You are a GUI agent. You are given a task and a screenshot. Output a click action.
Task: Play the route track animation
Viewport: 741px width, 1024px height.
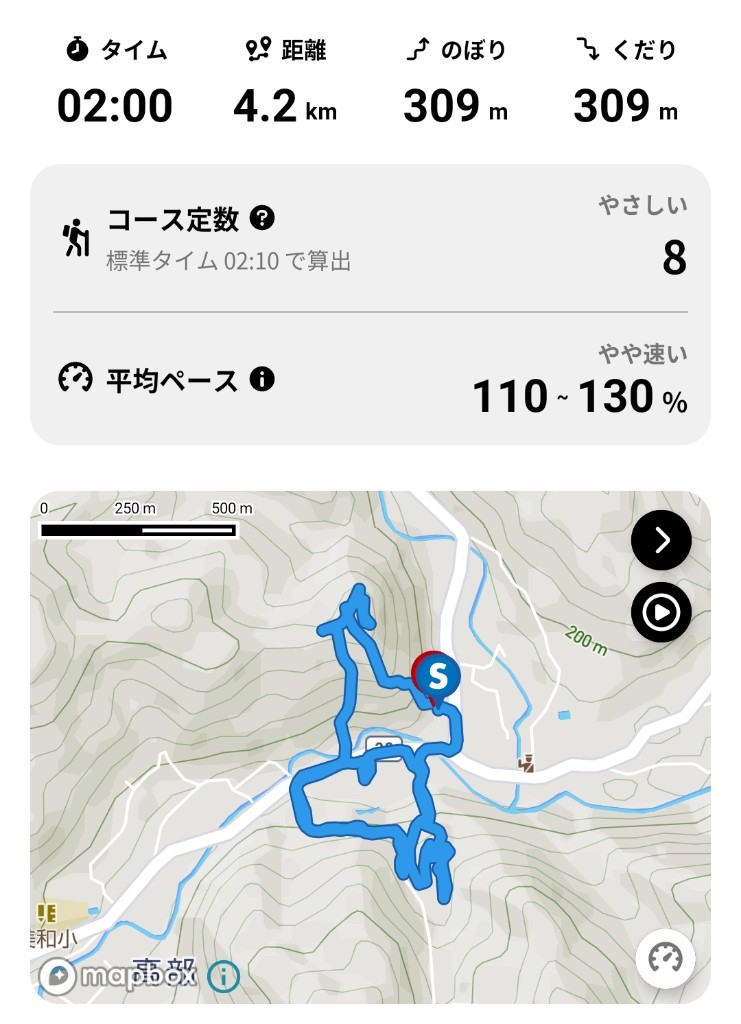pyautogui.click(x=661, y=612)
